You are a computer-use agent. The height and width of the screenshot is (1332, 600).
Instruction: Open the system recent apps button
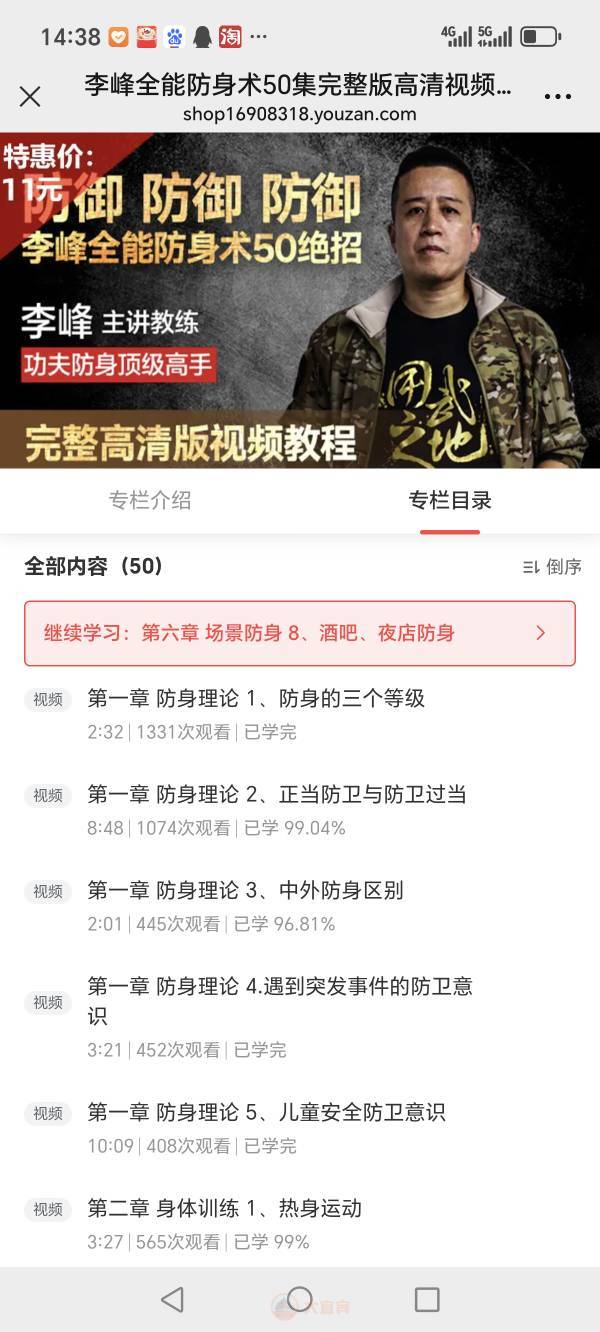pos(427,1299)
